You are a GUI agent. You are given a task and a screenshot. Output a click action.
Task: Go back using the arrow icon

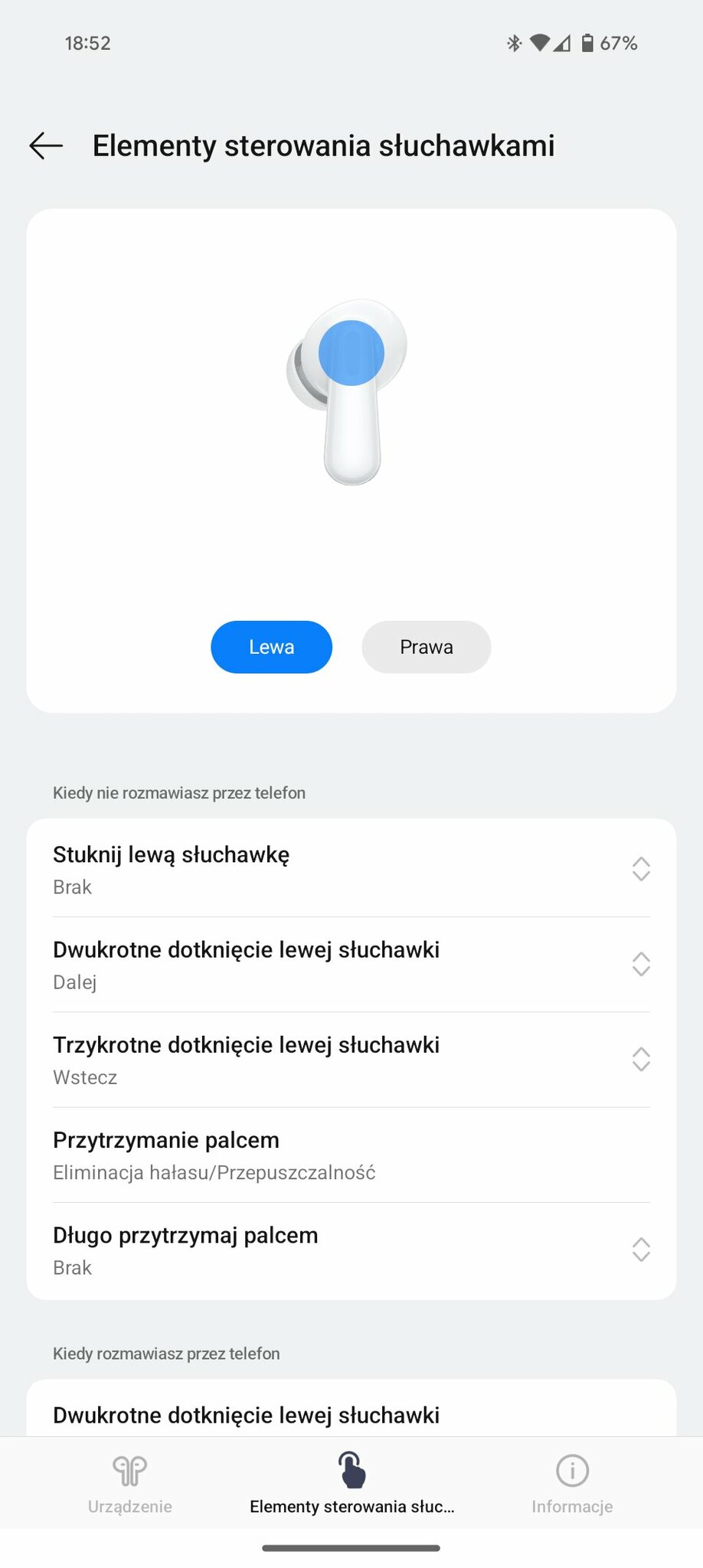(x=46, y=145)
